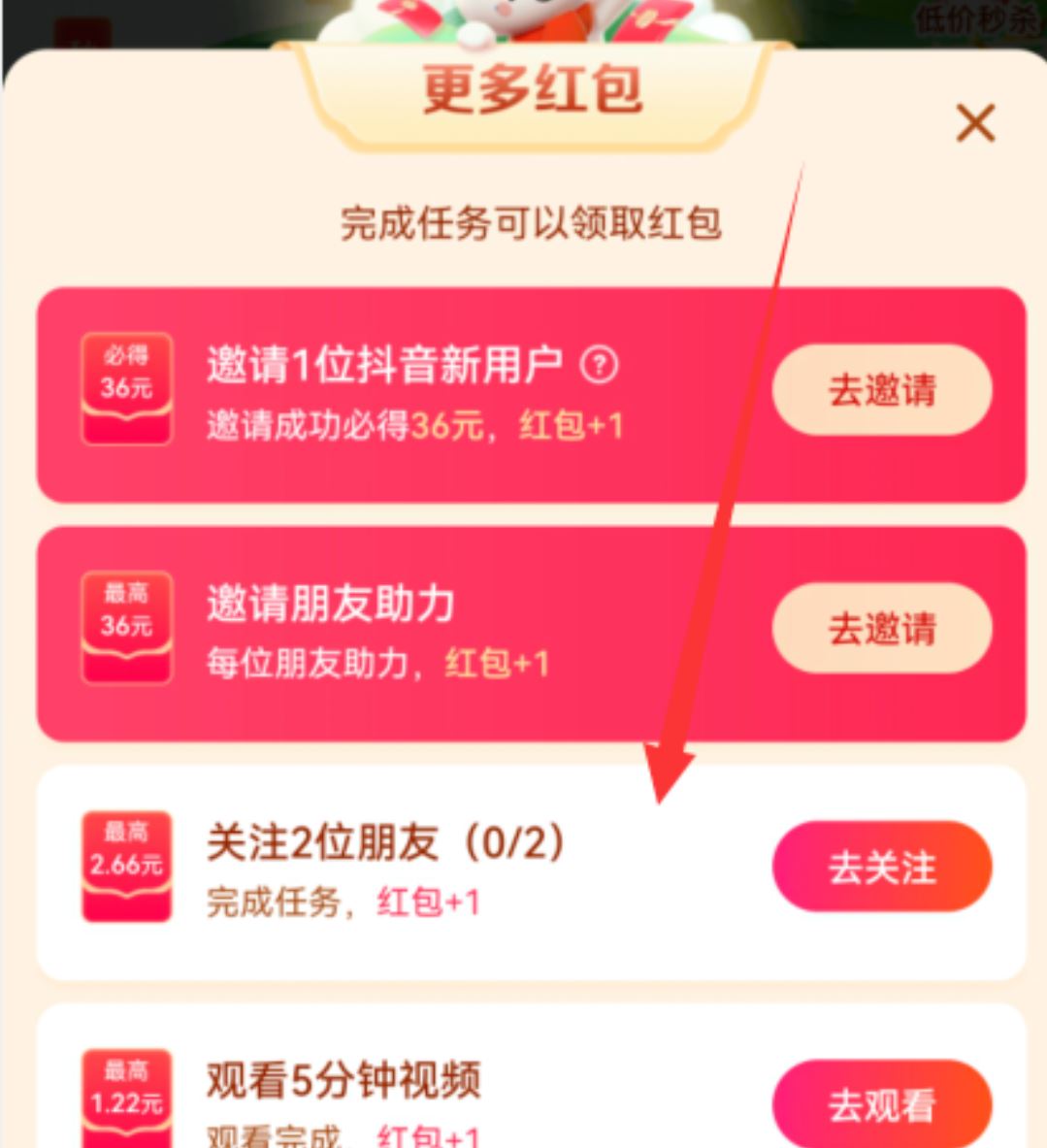This screenshot has width=1047, height=1148.
Task: Click the 2.66元 red envelope icon
Action: pos(126,864)
